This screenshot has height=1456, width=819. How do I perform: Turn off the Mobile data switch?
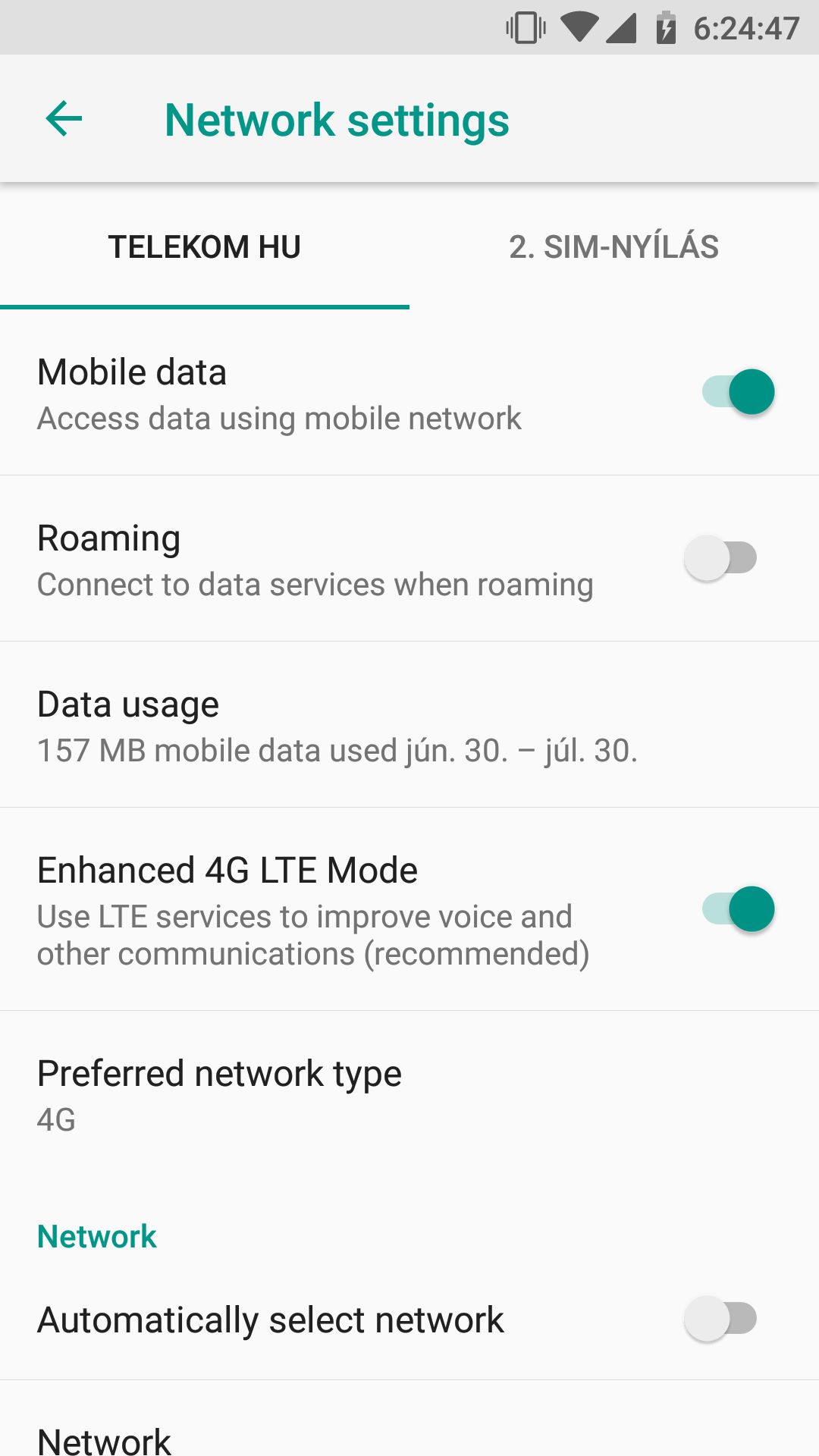click(738, 392)
